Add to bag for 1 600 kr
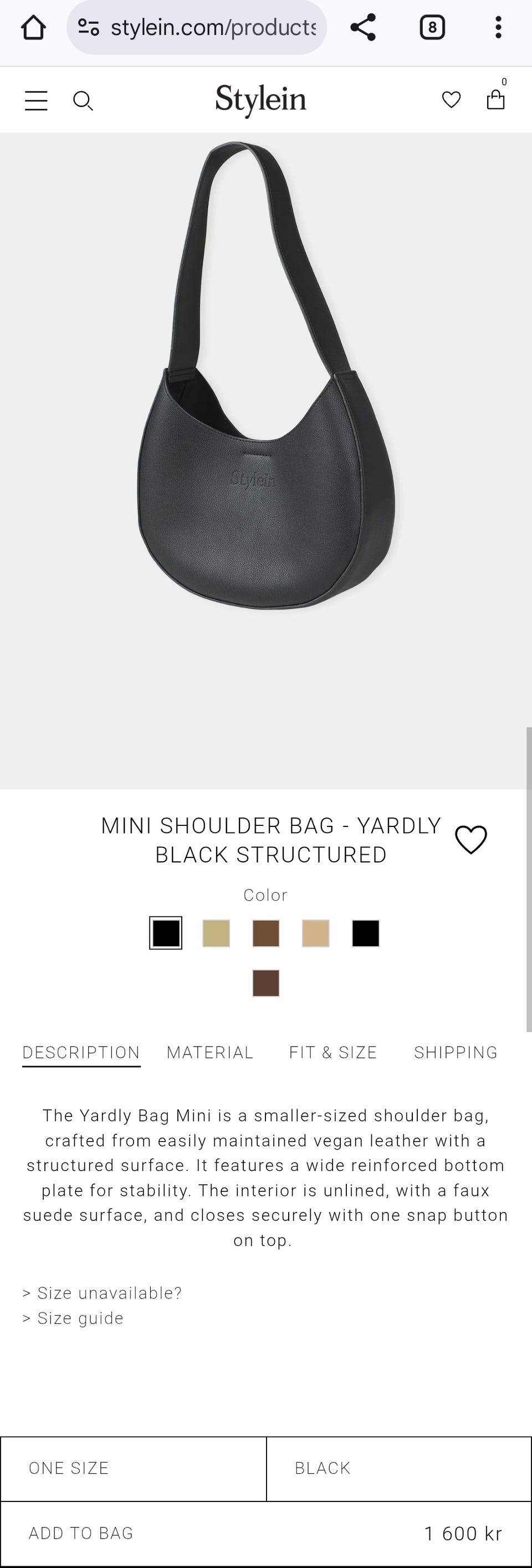 tap(265, 1533)
